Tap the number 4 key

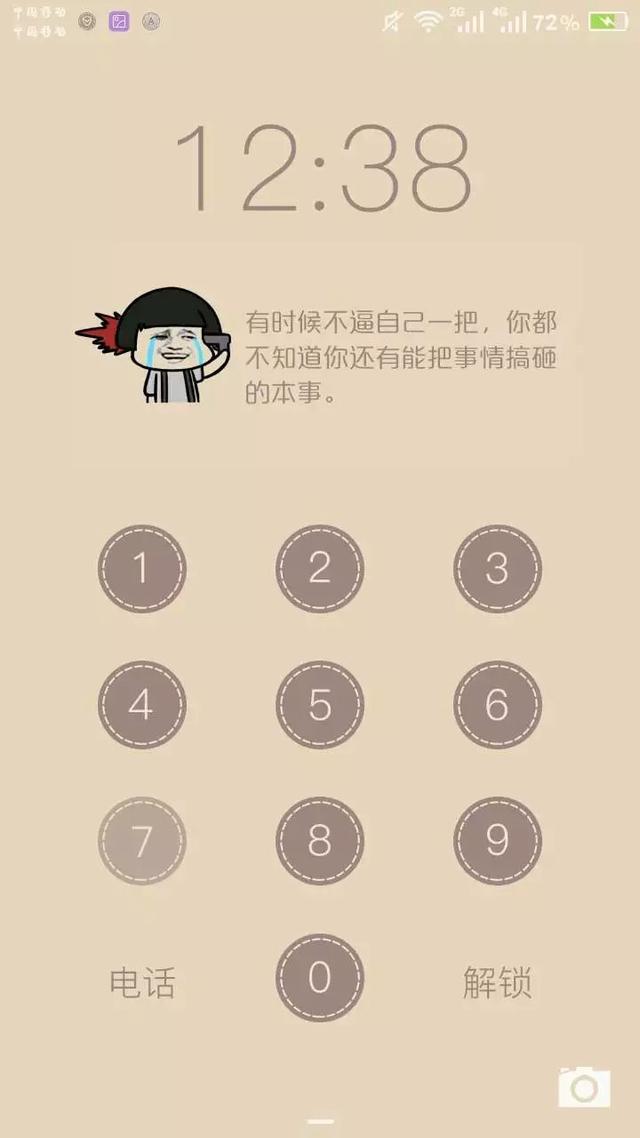click(142, 705)
